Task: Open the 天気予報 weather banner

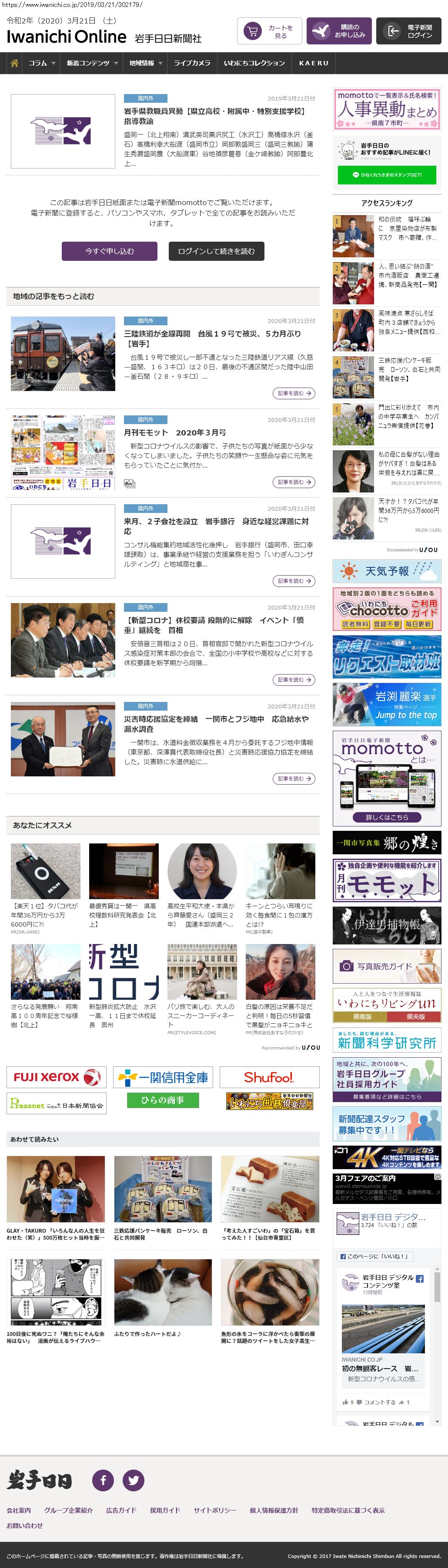Action: (387, 571)
